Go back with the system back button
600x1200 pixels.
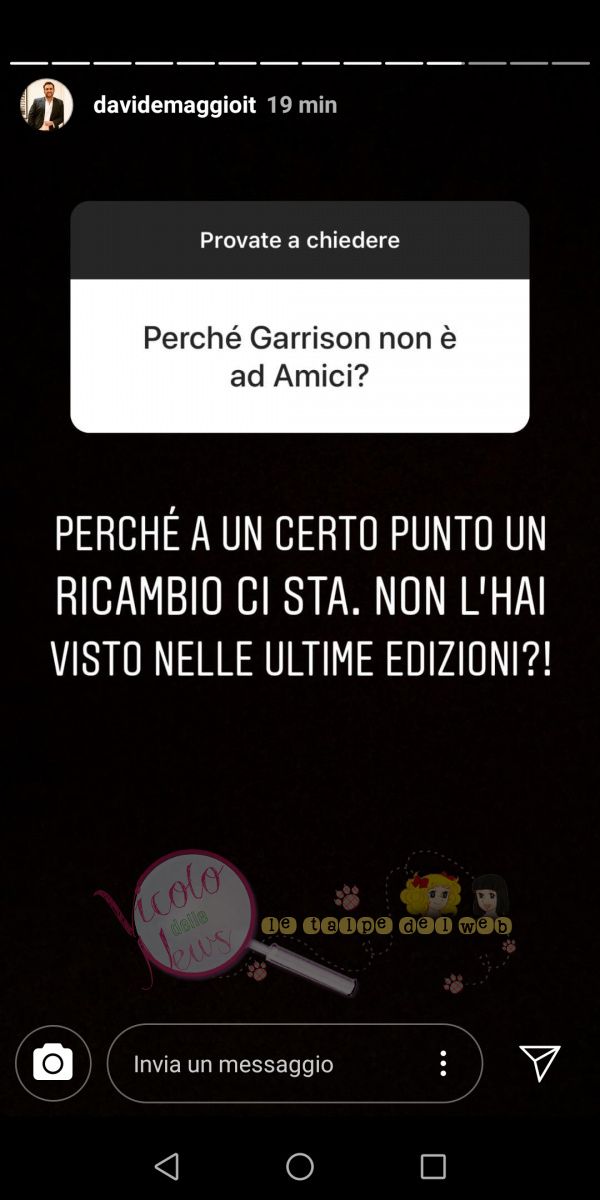167,1166
